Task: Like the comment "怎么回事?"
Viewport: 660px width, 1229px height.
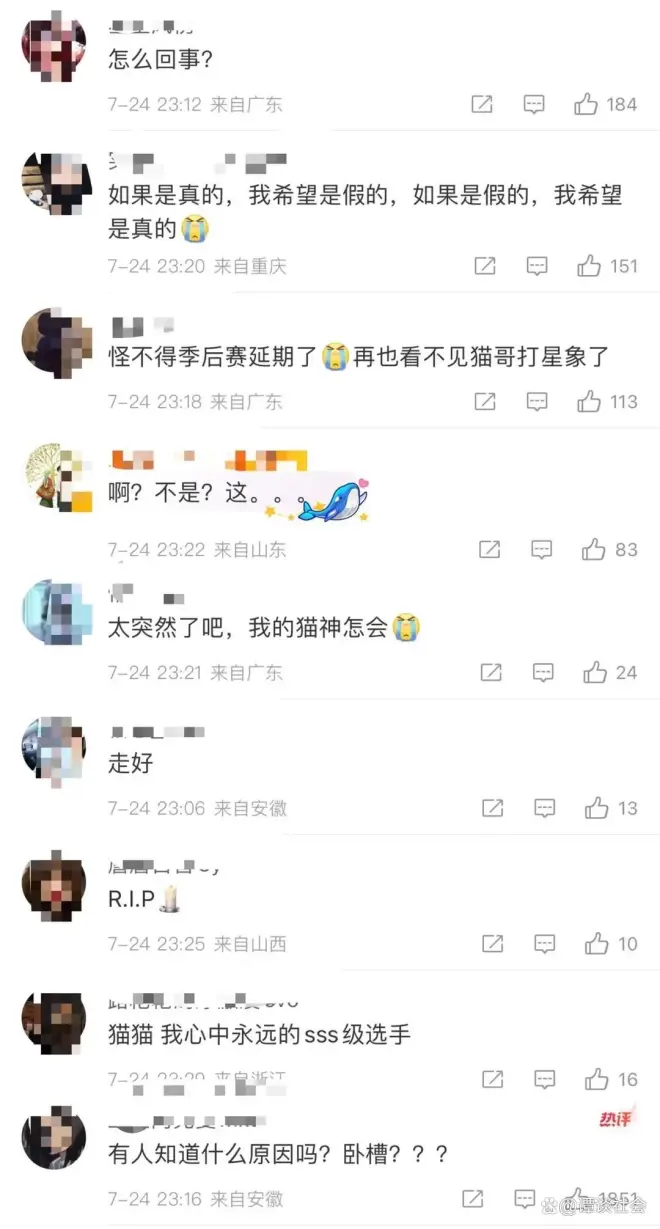Action: click(x=586, y=104)
